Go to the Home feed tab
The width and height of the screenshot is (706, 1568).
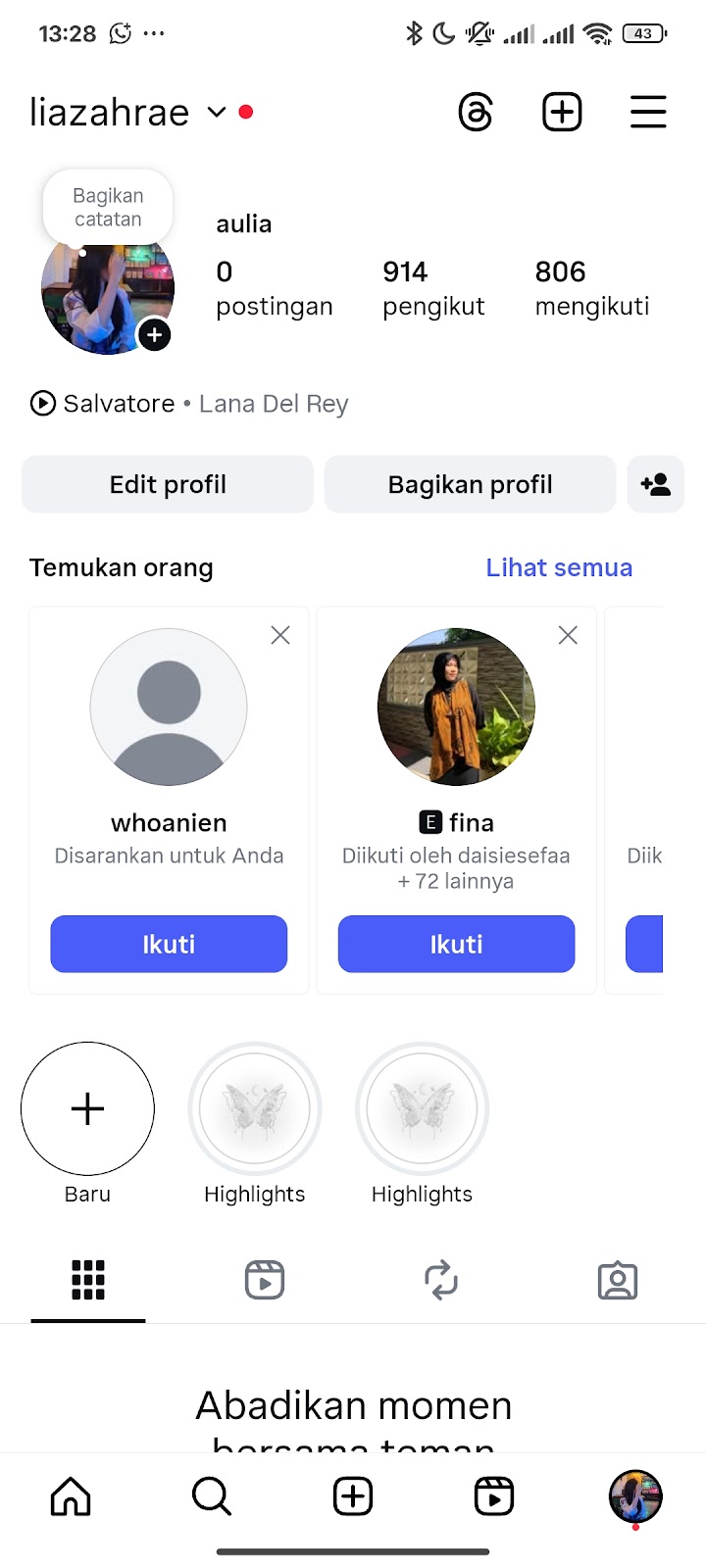(71, 1496)
